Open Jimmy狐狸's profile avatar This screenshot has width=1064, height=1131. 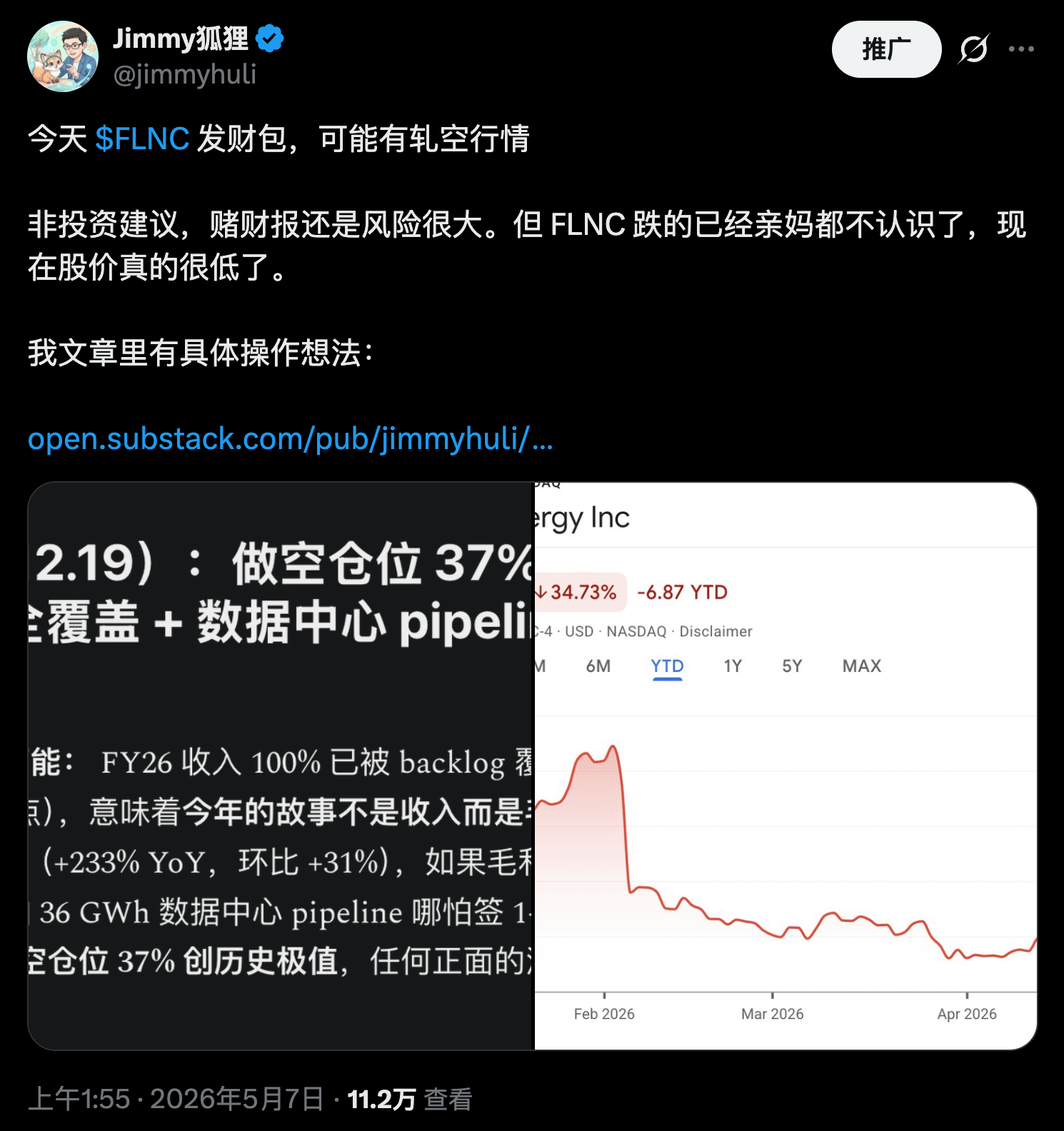click(63, 56)
